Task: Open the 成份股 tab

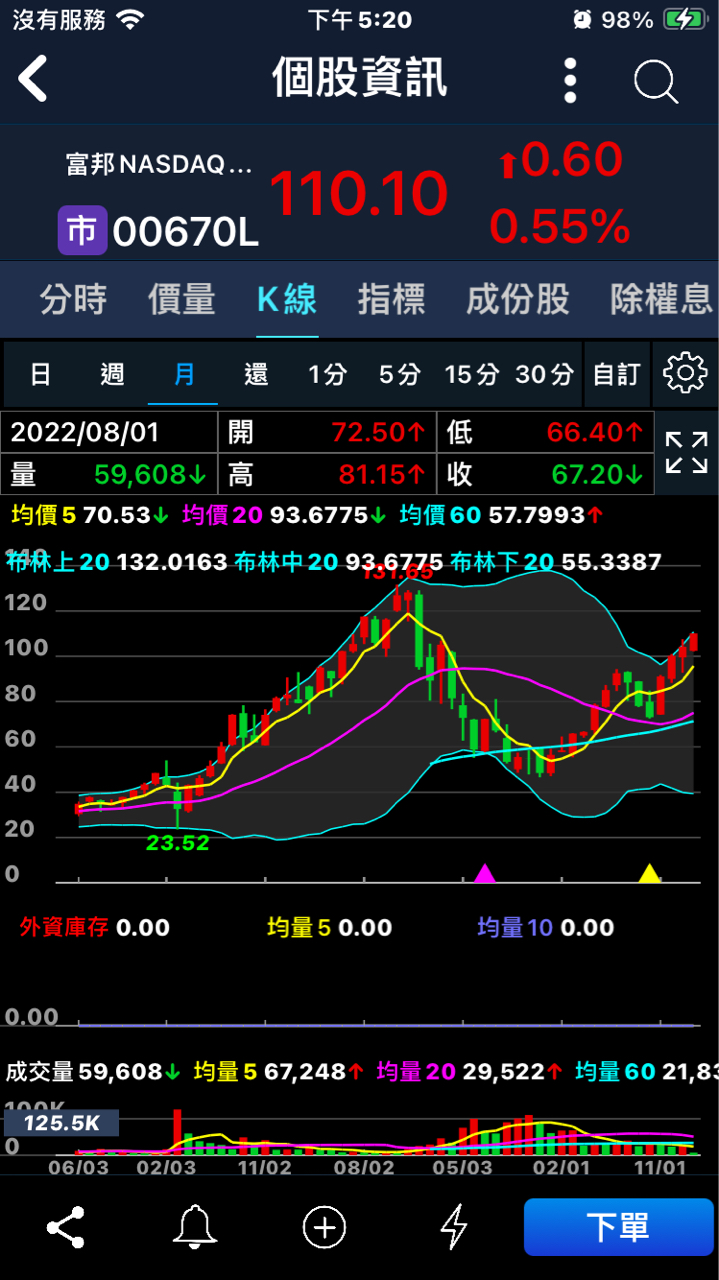Action: 518,299
